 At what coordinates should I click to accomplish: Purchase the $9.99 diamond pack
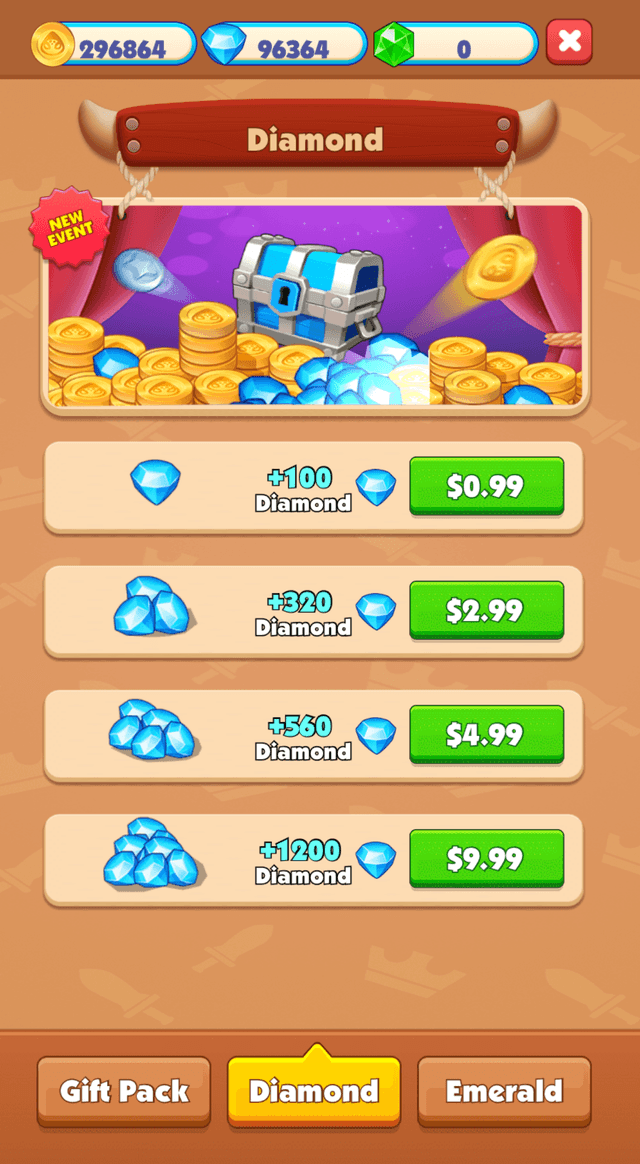[486, 858]
